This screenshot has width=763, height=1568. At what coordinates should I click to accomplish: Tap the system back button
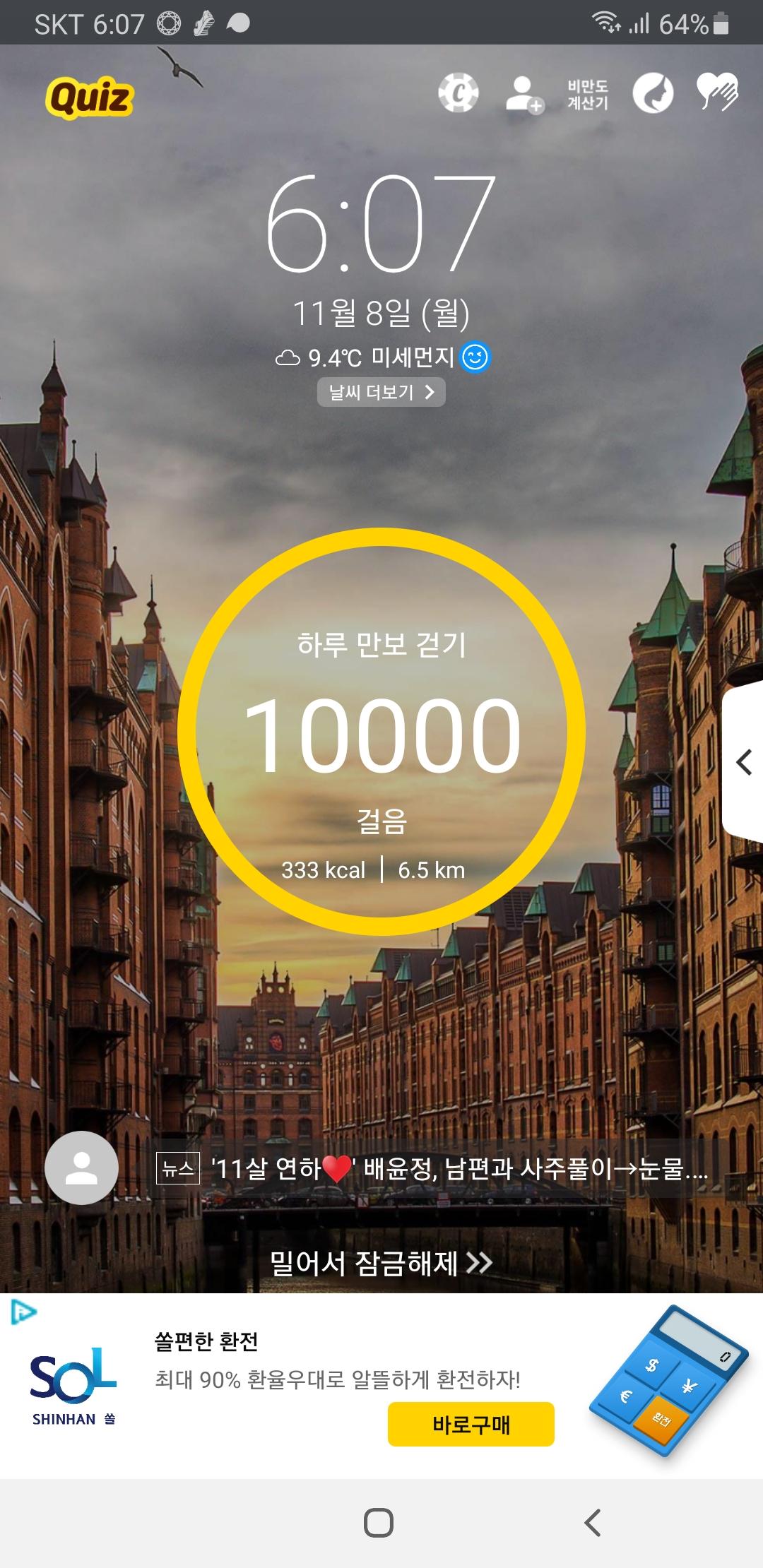[592, 1522]
